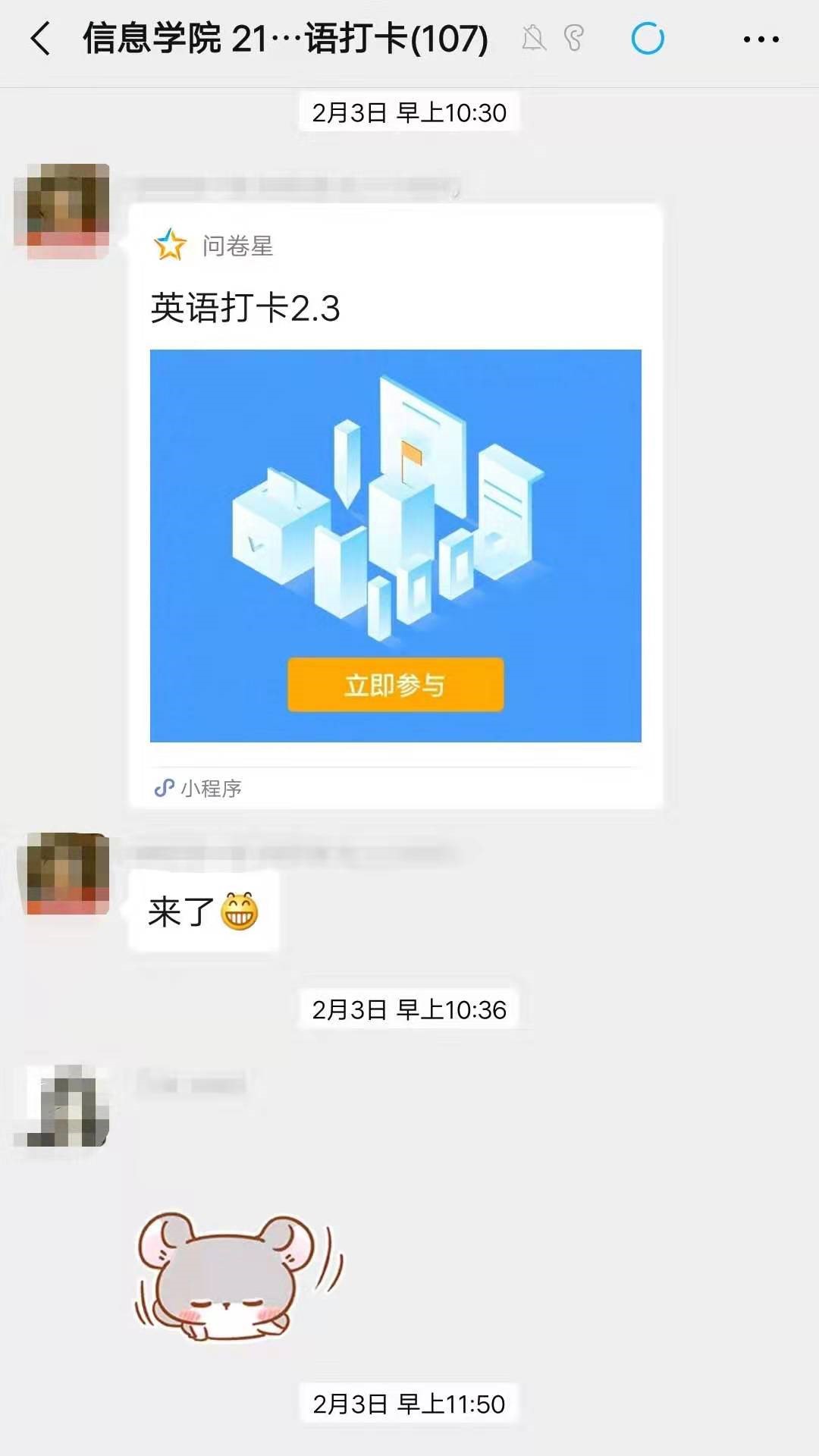Screen dimensions: 819x1456
Task: Open the 英语打卡2.3 mini program card
Action: (x=395, y=506)
